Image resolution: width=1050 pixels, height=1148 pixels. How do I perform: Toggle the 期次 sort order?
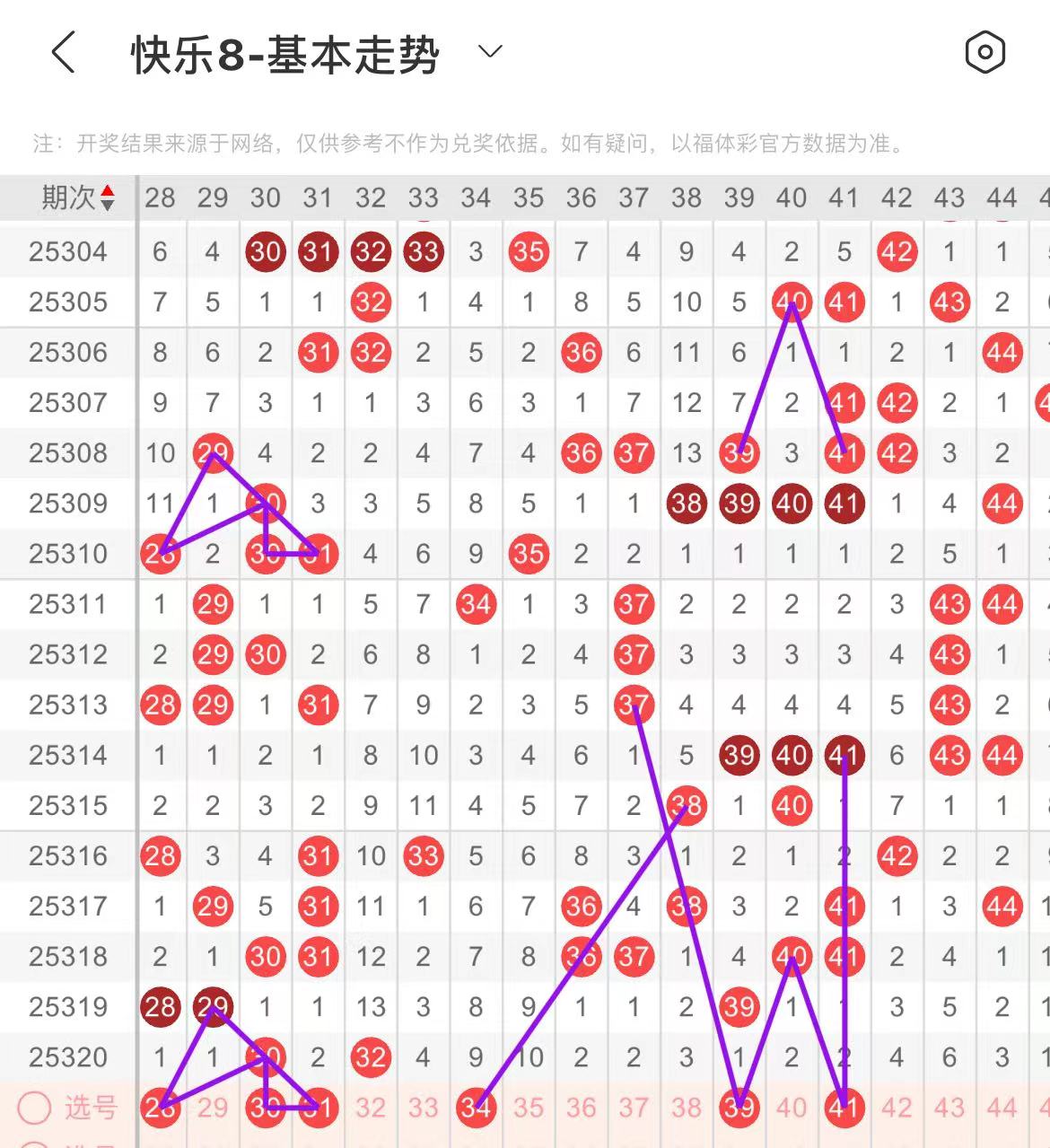(x=107, y=197)
